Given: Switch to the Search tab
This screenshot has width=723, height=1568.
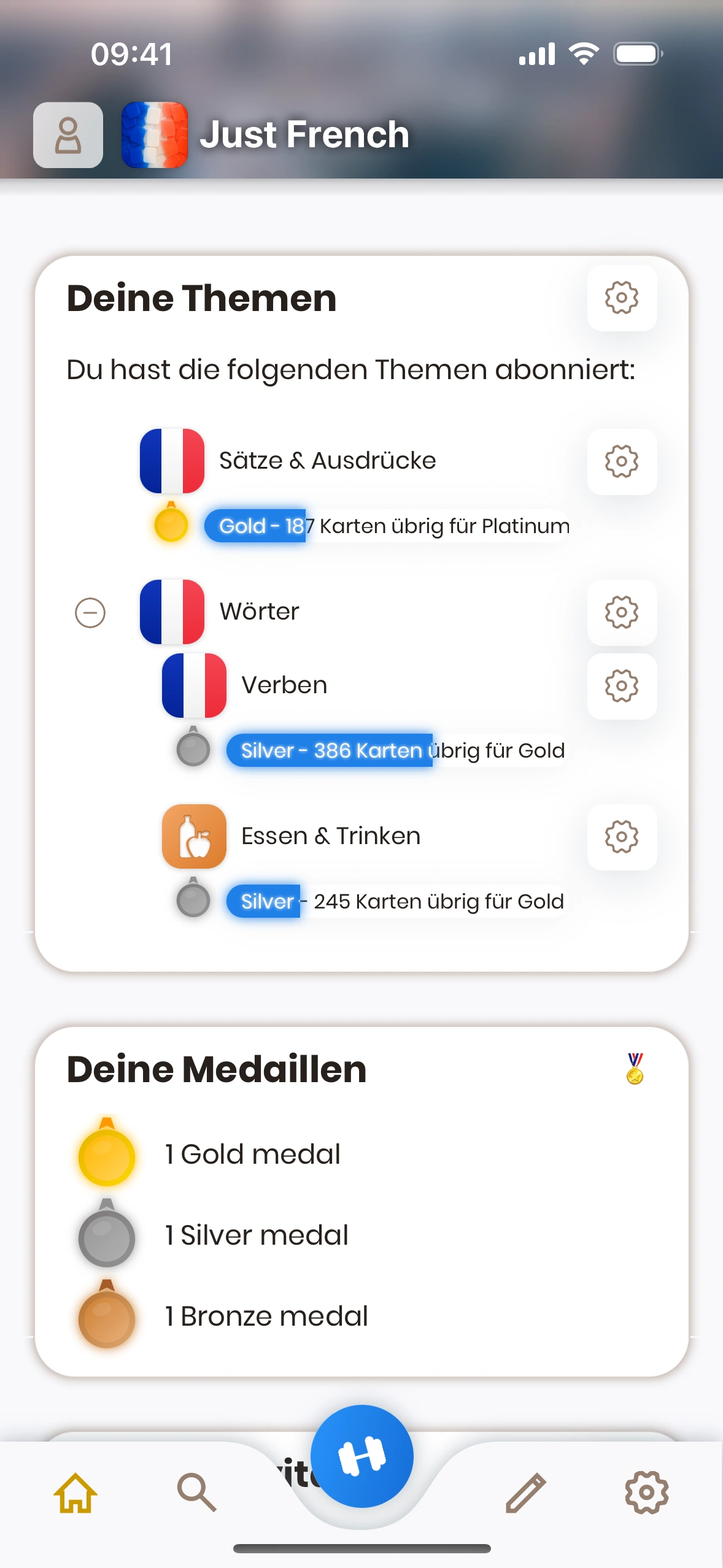Looking at the screenshot, I should click(x=196, y=1493).
